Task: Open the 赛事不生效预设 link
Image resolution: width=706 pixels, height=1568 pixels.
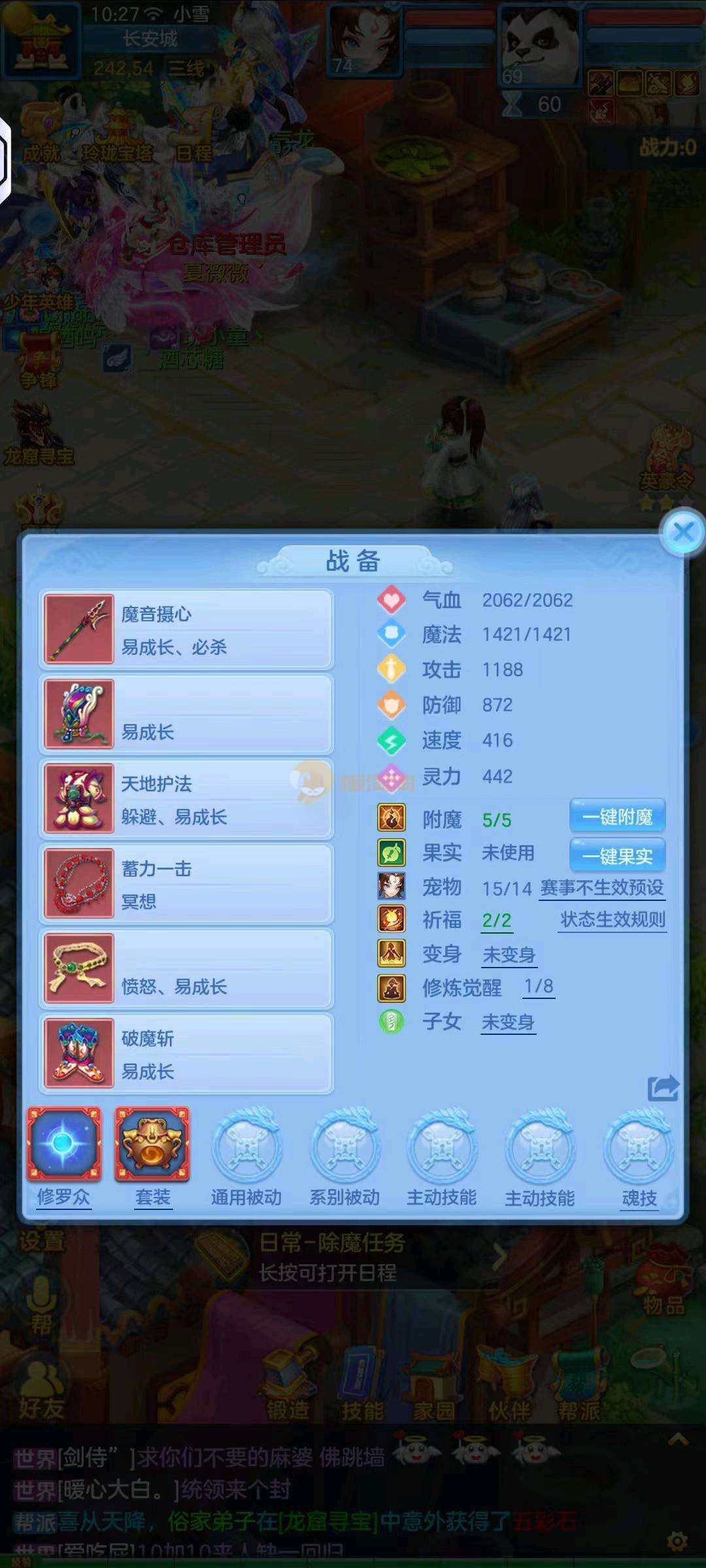Action: (601, 888)
